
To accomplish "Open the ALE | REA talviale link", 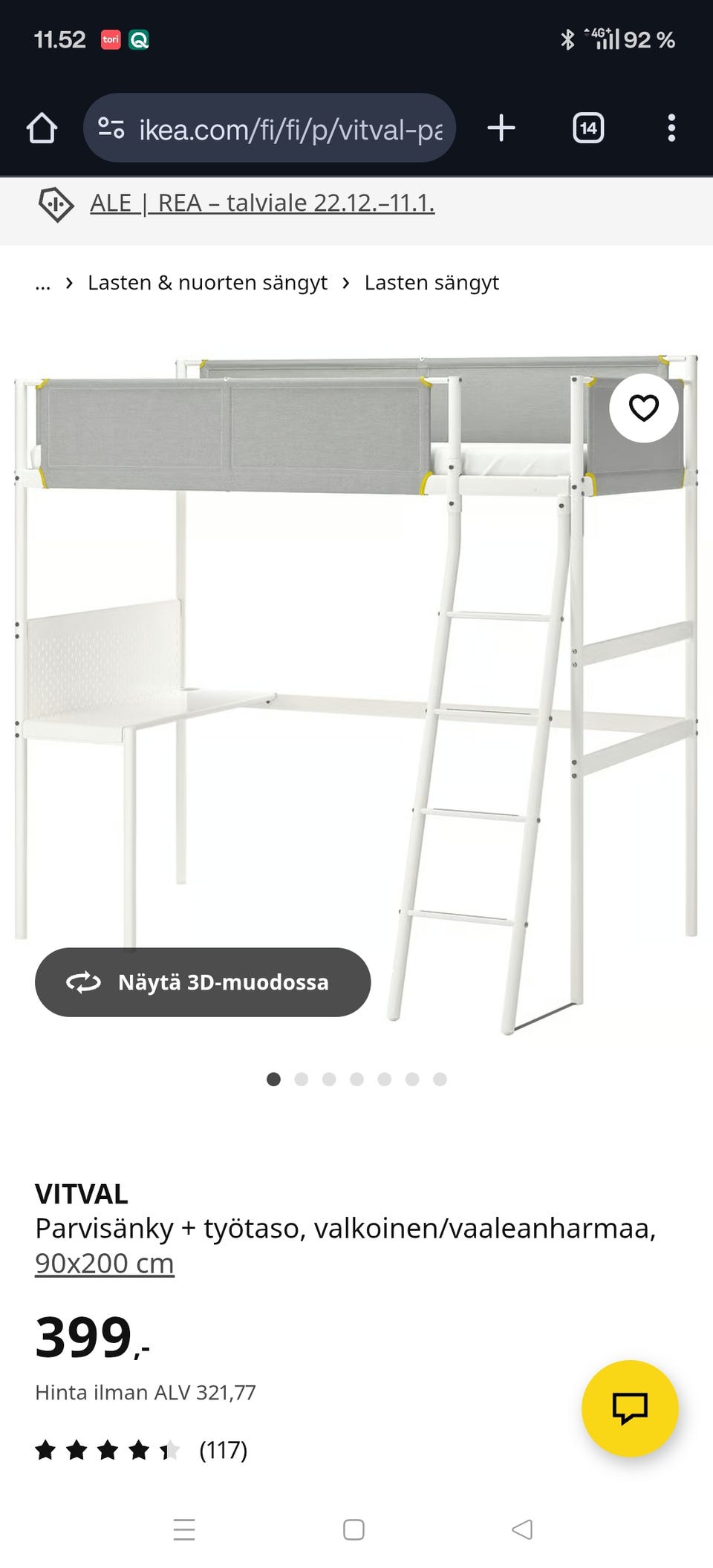I will [261, 203].
